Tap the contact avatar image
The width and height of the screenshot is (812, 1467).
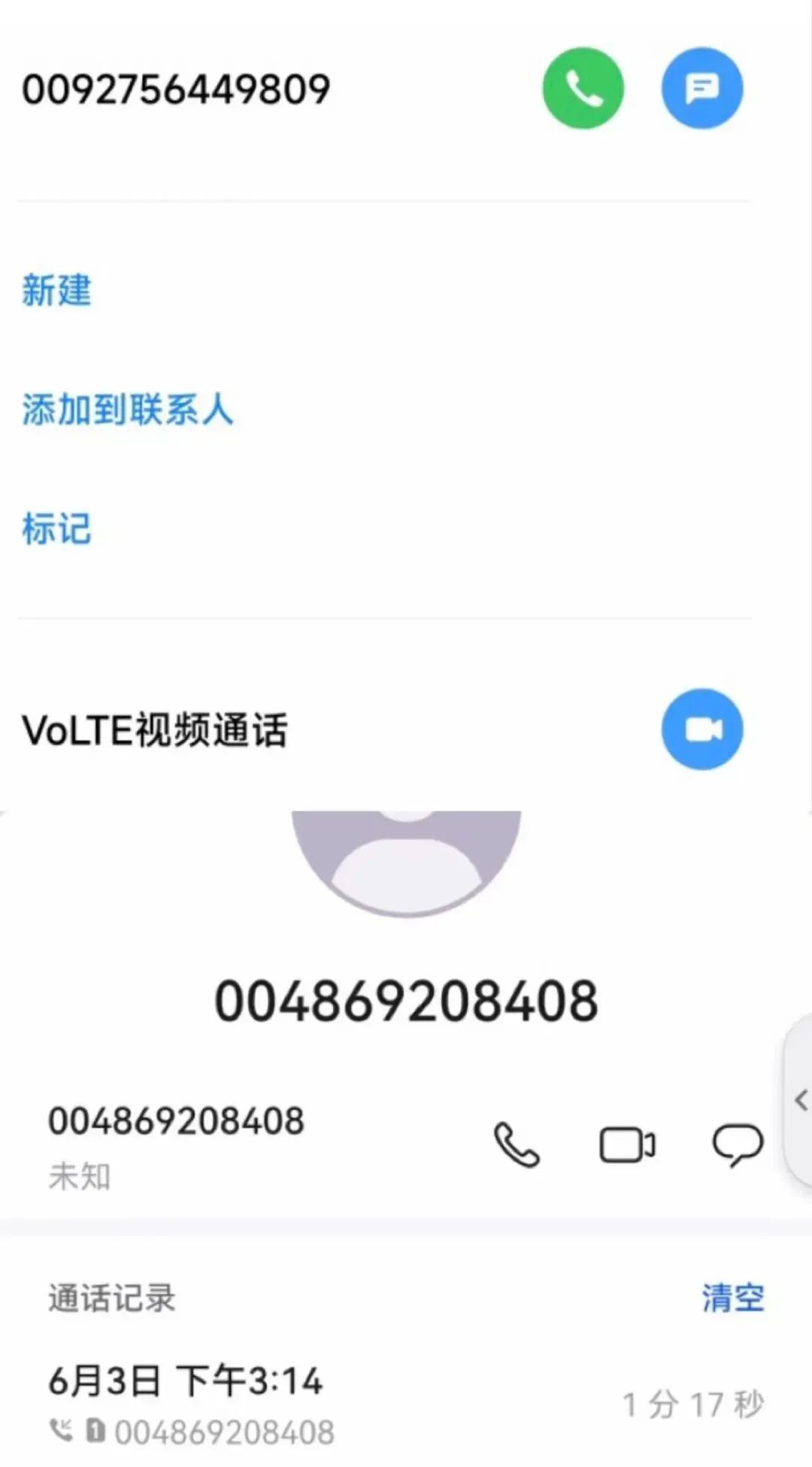pos(406,865)
